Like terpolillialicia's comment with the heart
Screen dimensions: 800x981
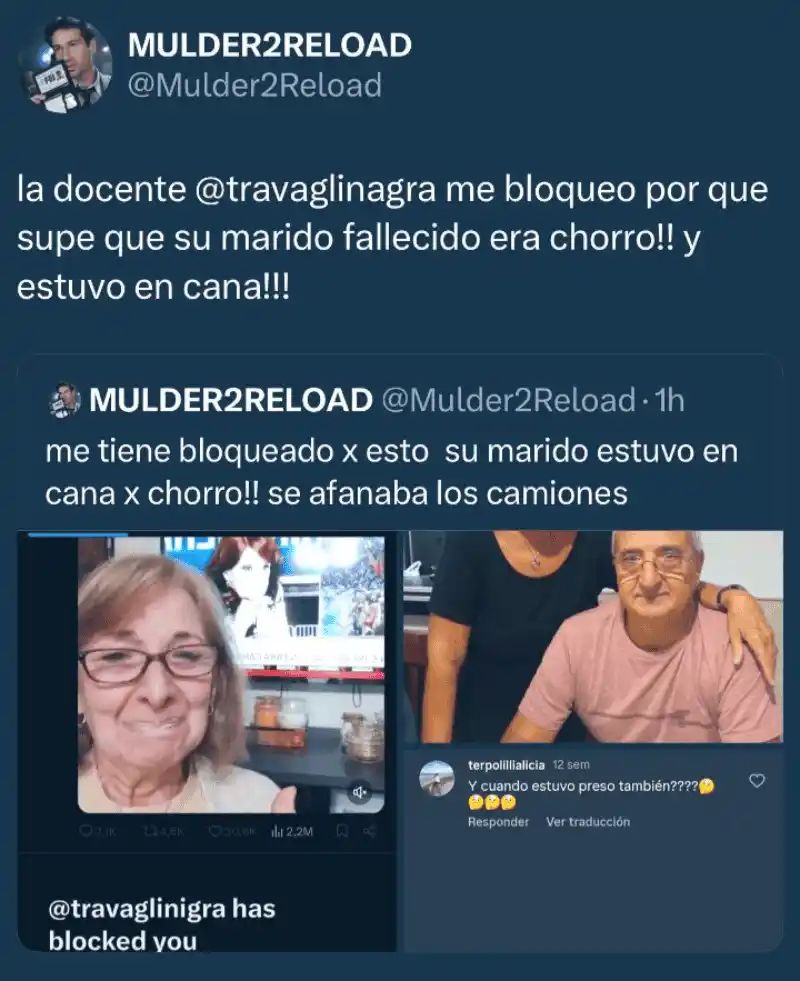758,780
